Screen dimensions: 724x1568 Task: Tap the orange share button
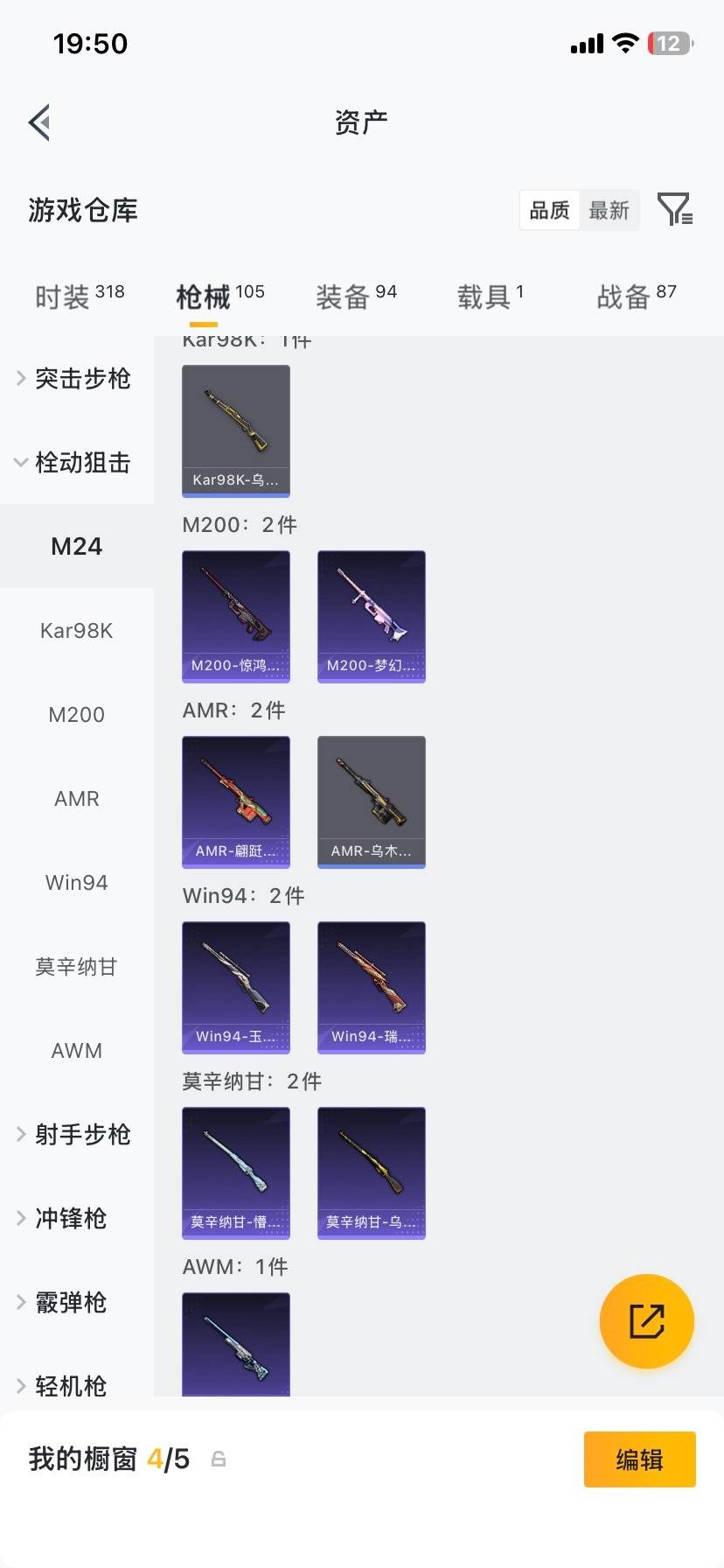click(x=646, y=1321)
